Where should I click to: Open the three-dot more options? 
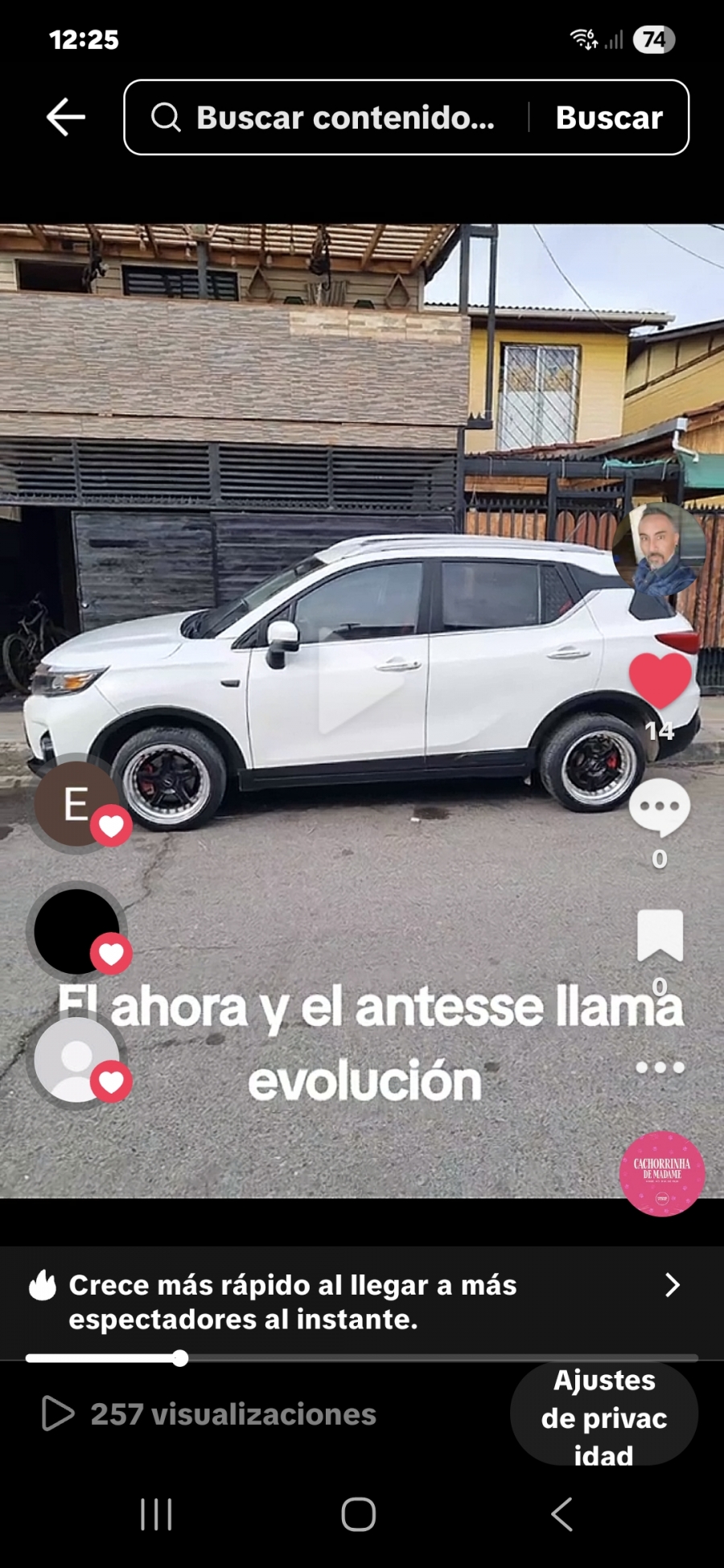(660, 1068)
